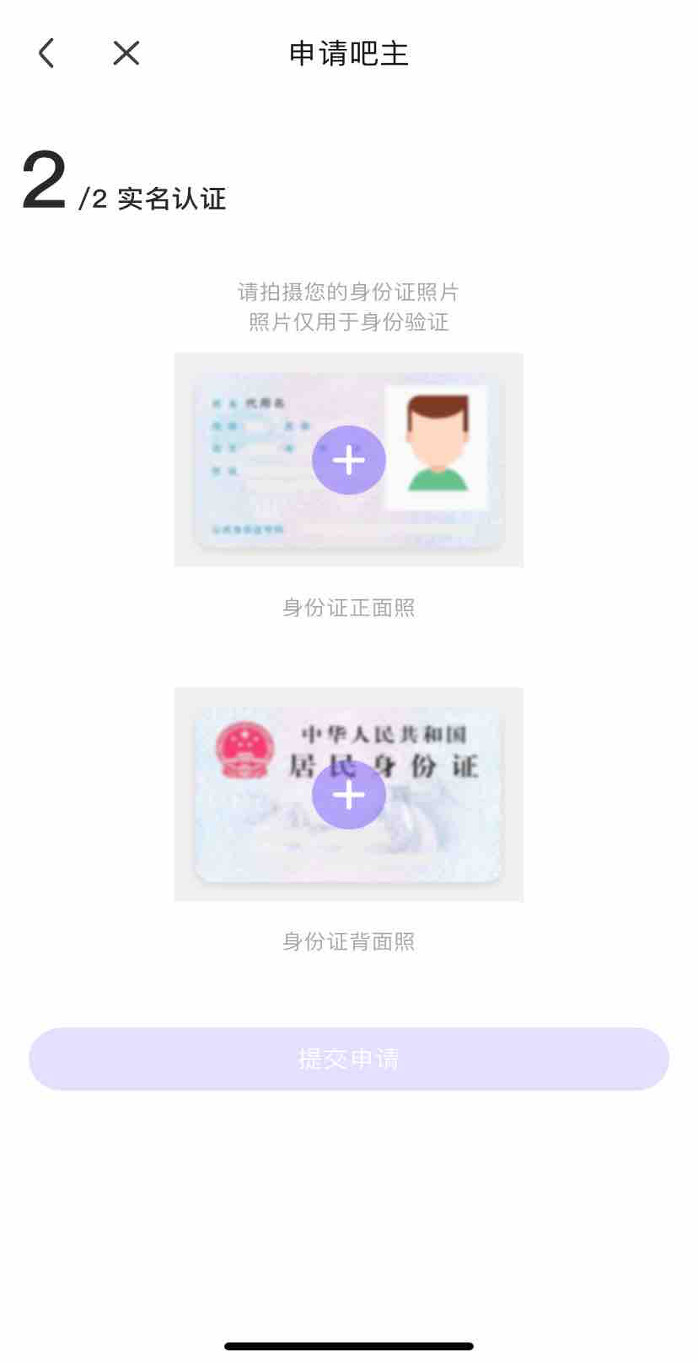Go back to the previous step

46,53
